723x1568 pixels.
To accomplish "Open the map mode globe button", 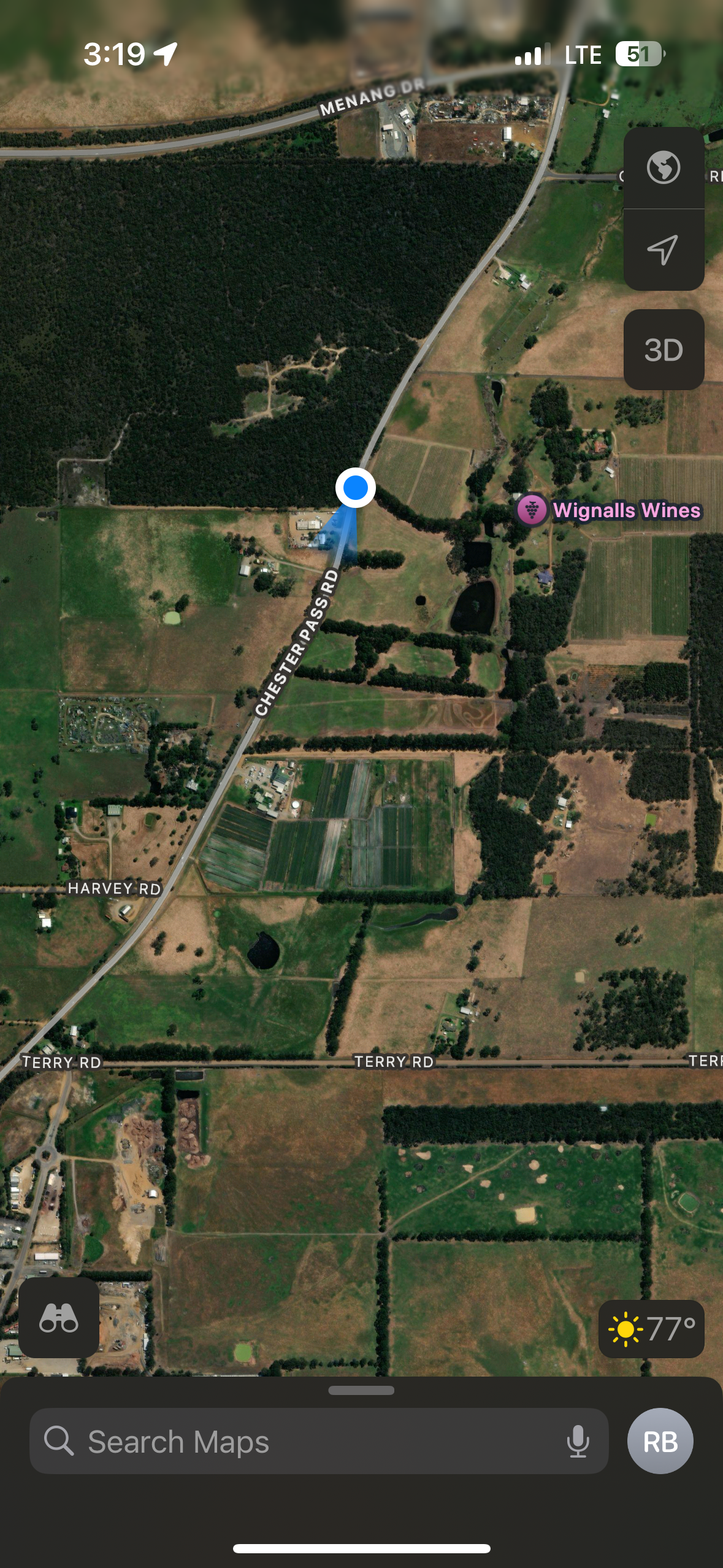I will 664,167.
